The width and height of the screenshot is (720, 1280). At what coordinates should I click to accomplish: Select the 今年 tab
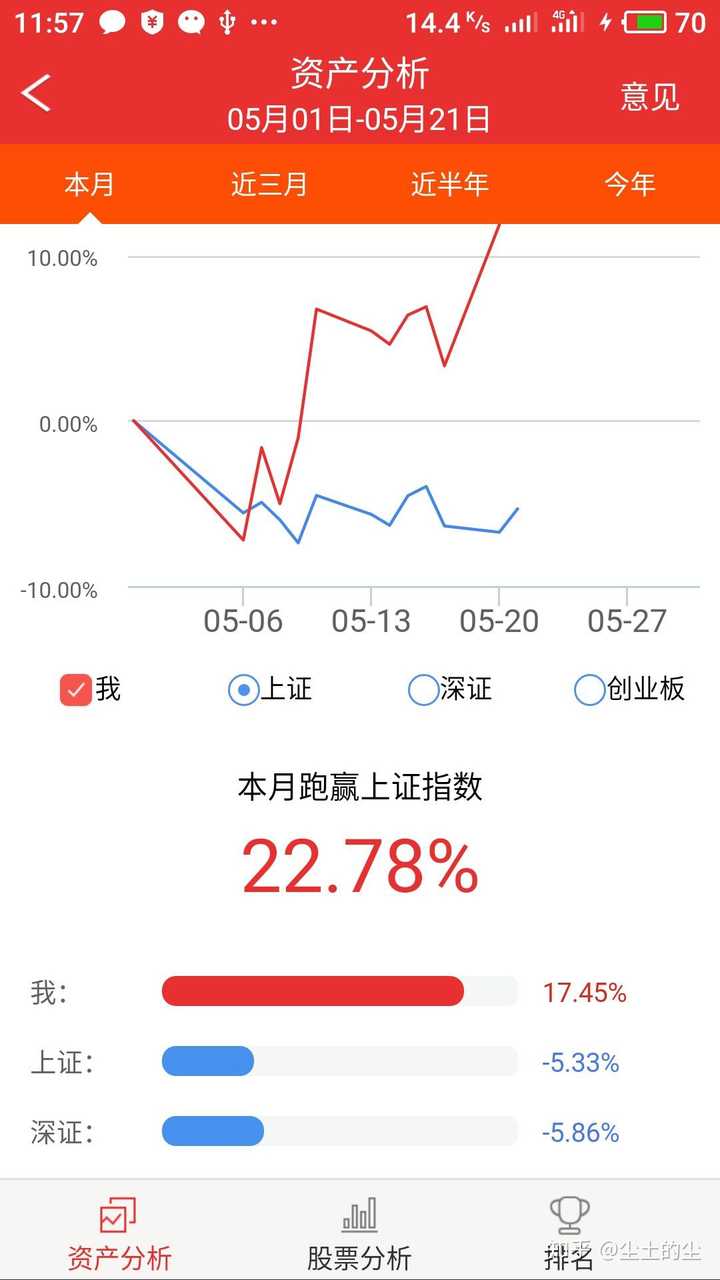(x=629, y=184)
